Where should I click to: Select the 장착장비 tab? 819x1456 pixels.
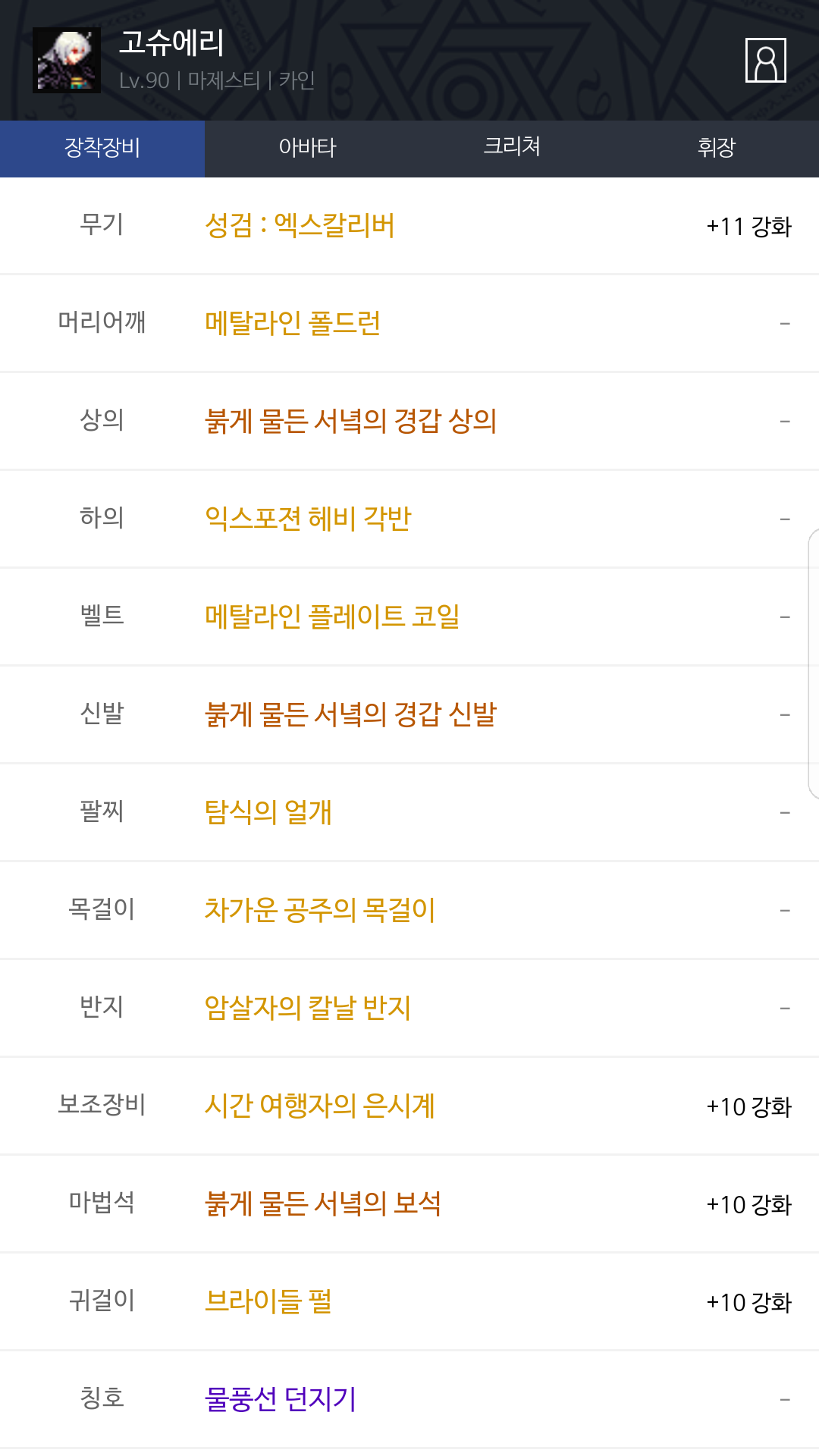(102, 148)
